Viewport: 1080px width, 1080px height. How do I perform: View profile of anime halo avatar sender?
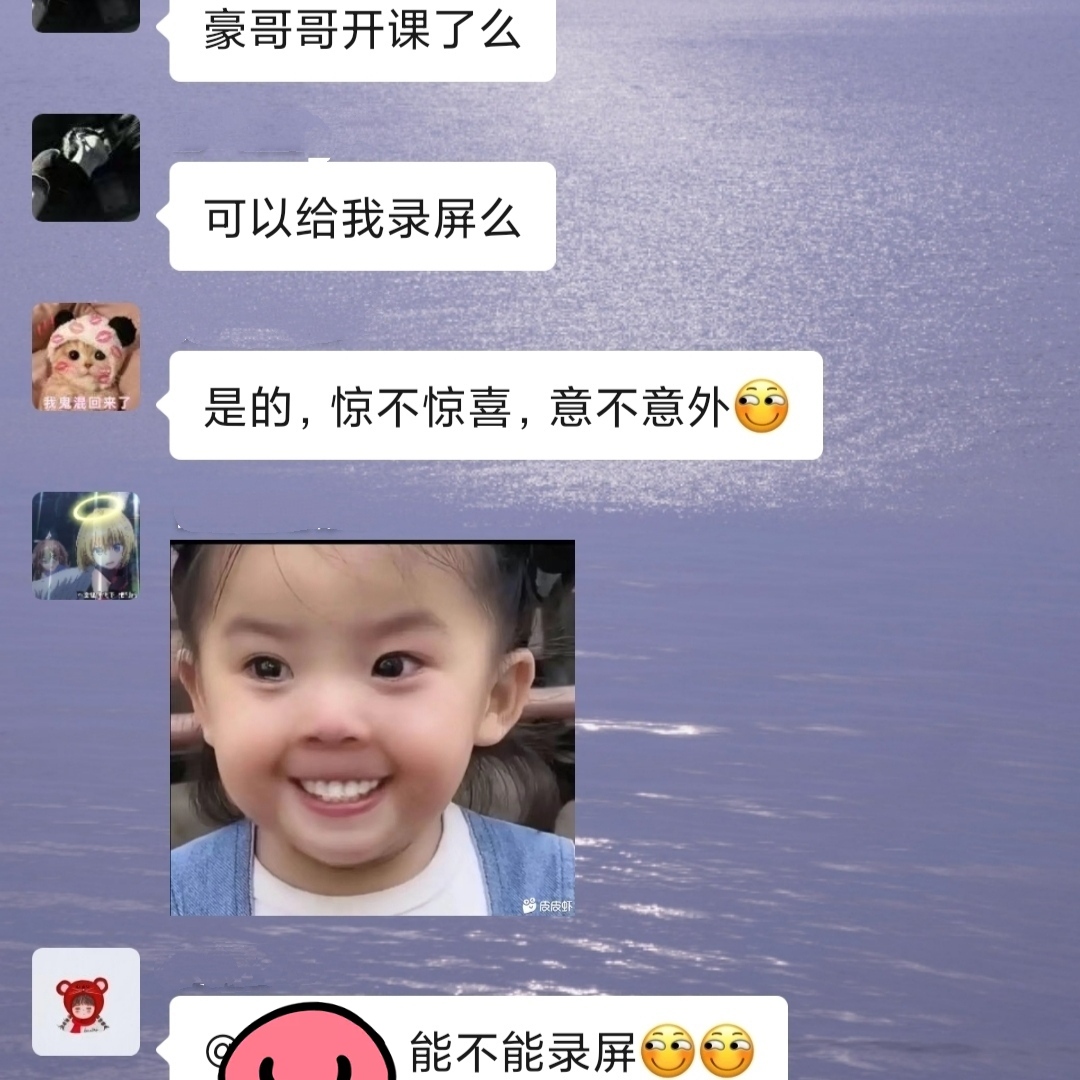point(86,546)
